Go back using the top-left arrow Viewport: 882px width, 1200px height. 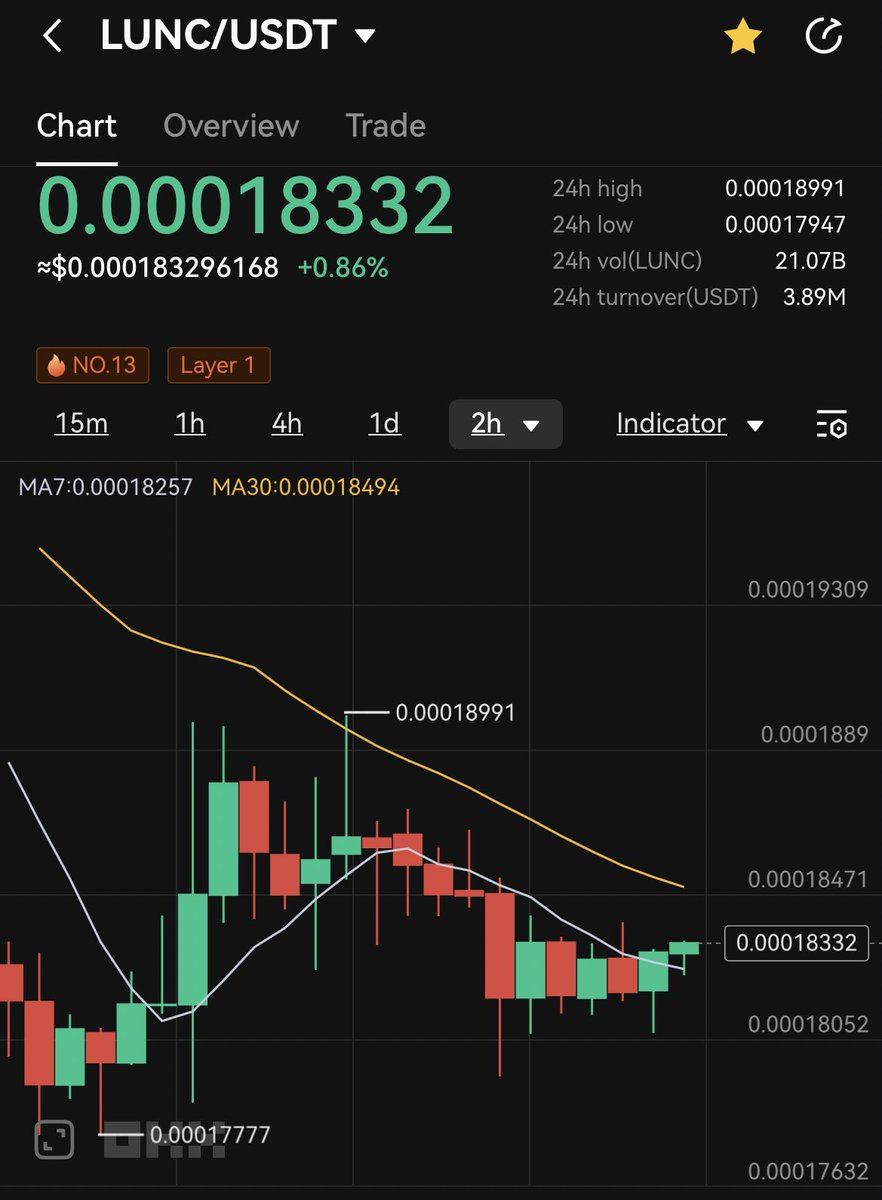click(x=52, y=37)
